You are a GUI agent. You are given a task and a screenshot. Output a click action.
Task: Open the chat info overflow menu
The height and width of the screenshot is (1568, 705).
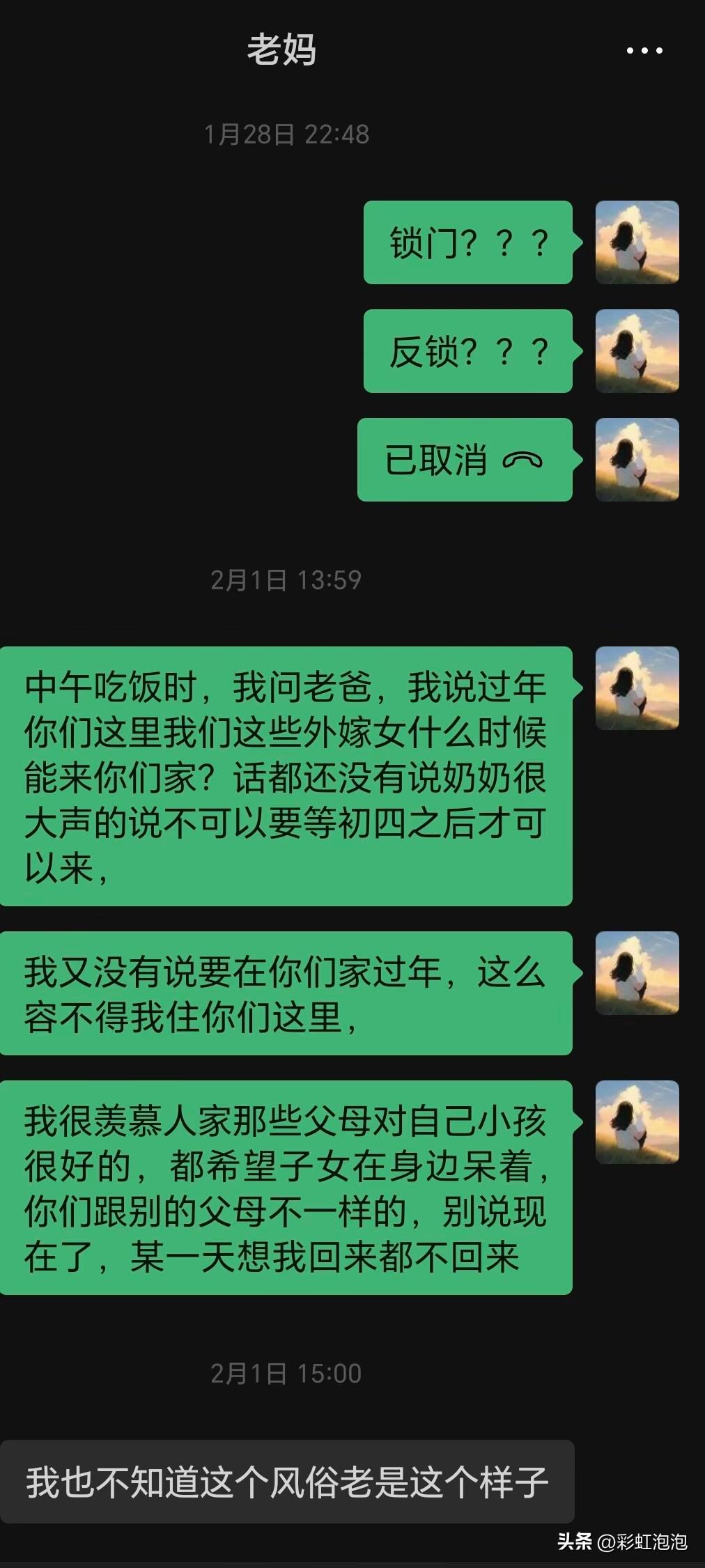click(644, 51)
